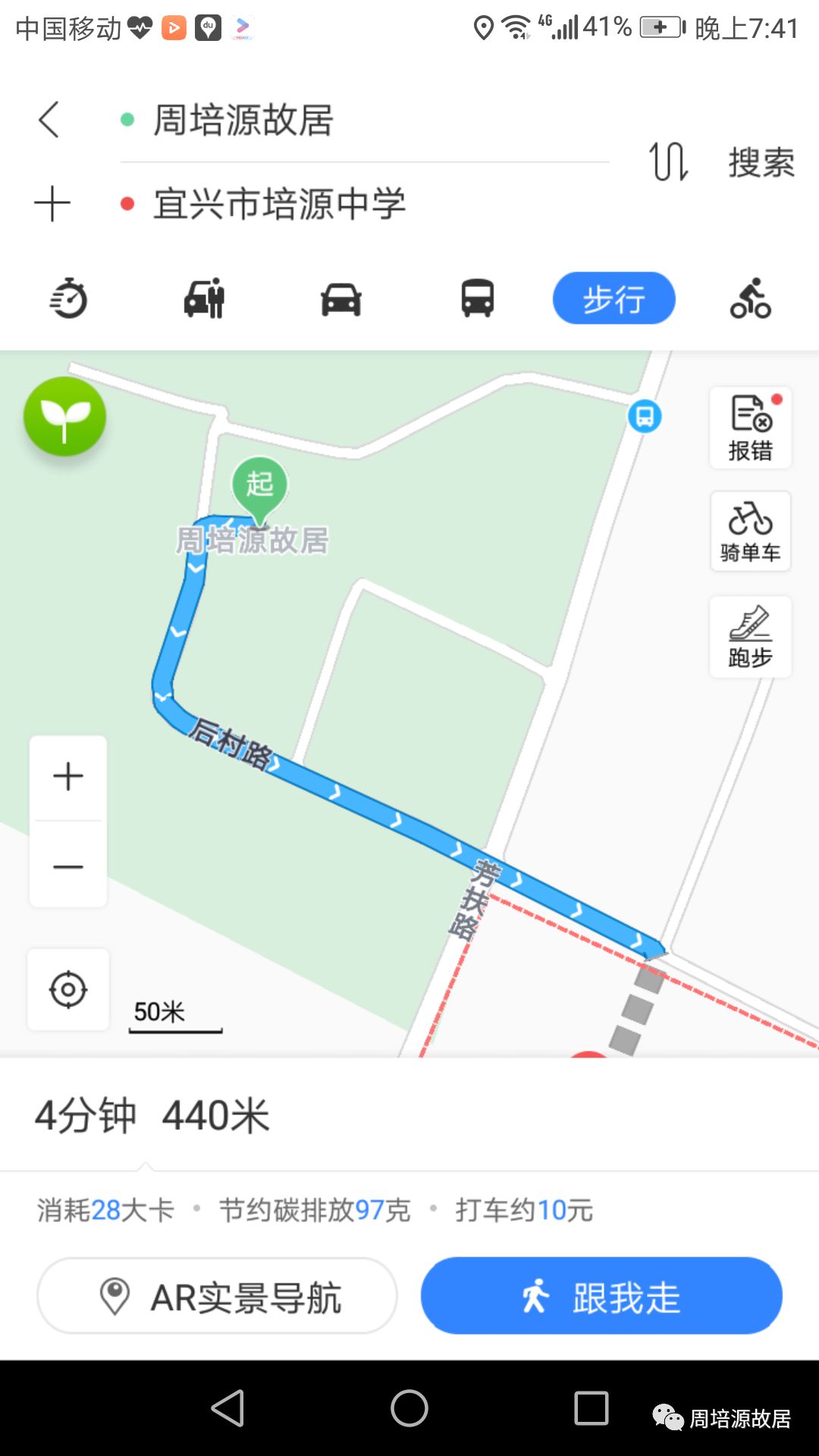Select the 步行 walking tab

(x=614, y=298)
